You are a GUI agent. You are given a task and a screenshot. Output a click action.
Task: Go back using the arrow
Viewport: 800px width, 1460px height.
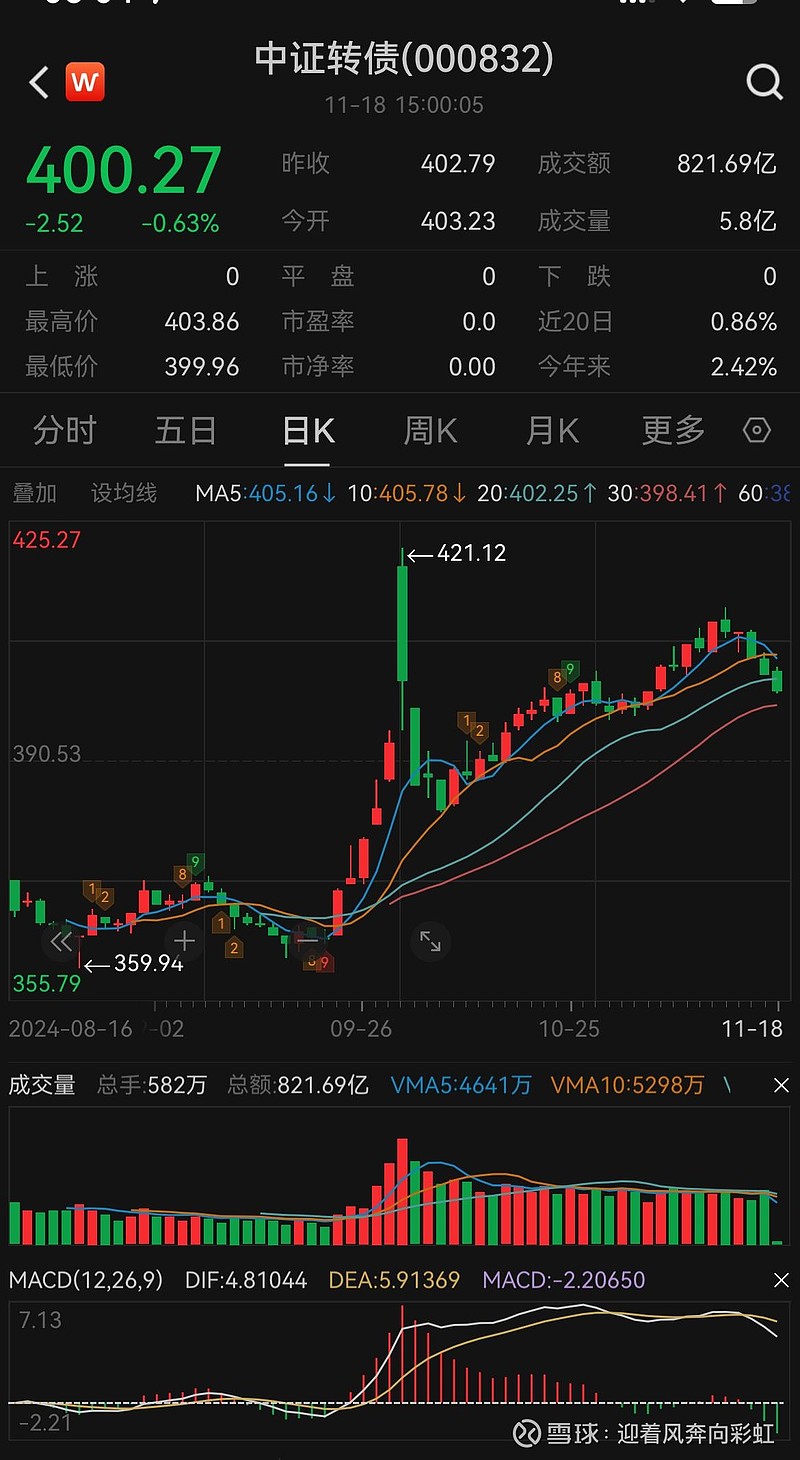[x=39, y=82]
